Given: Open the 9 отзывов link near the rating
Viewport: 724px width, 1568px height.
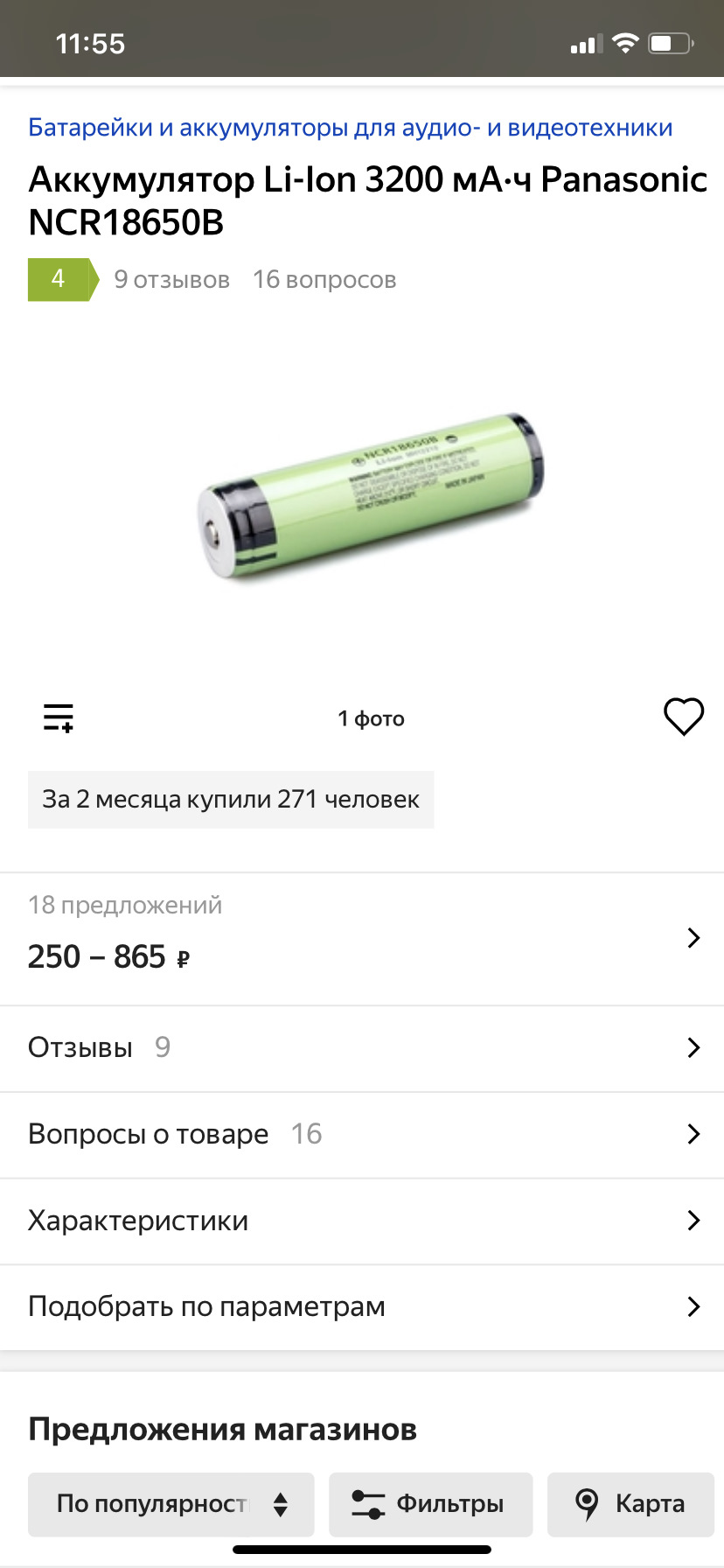Looking at the screenshot, I should coord(171,280).
